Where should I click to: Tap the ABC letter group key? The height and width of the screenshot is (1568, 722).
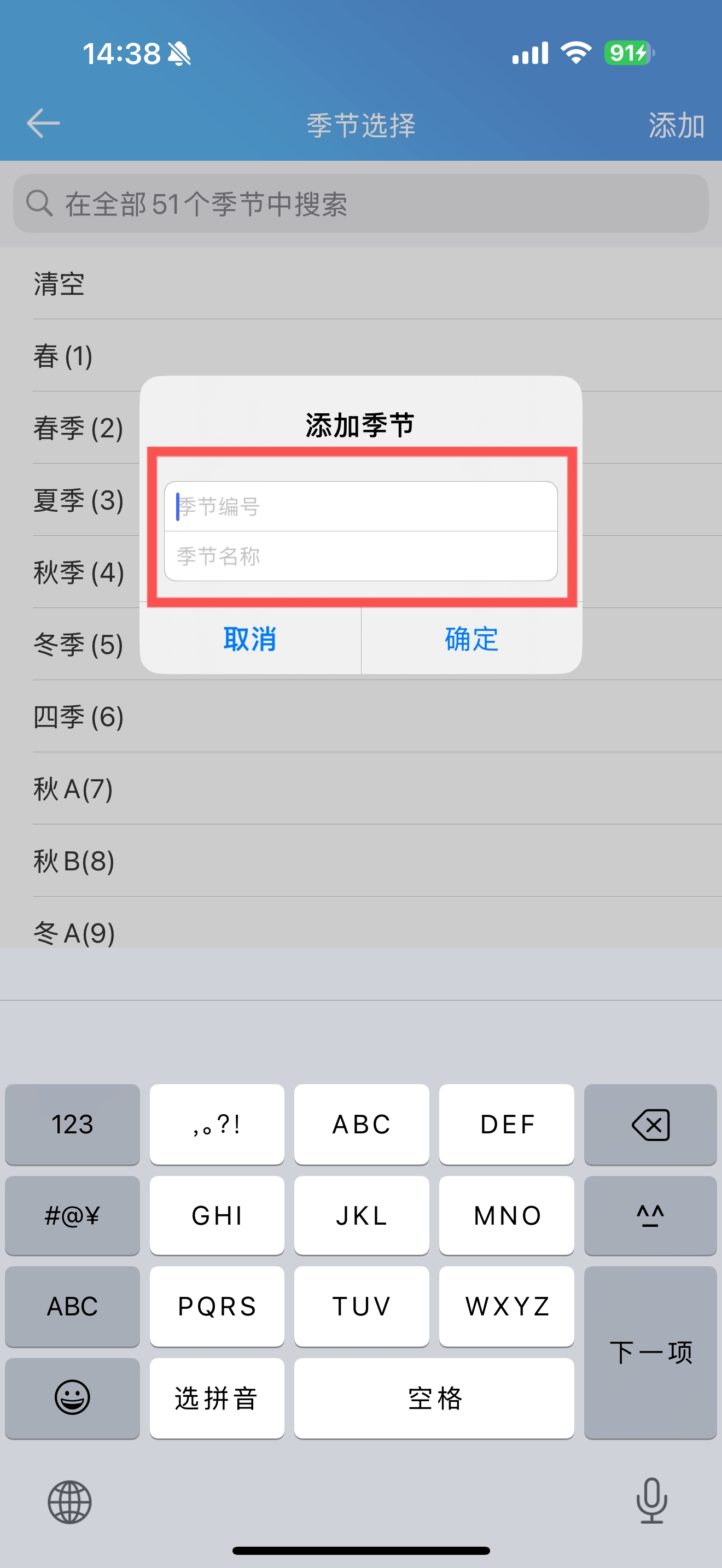pyautogui.click(x=362, y=1124)
